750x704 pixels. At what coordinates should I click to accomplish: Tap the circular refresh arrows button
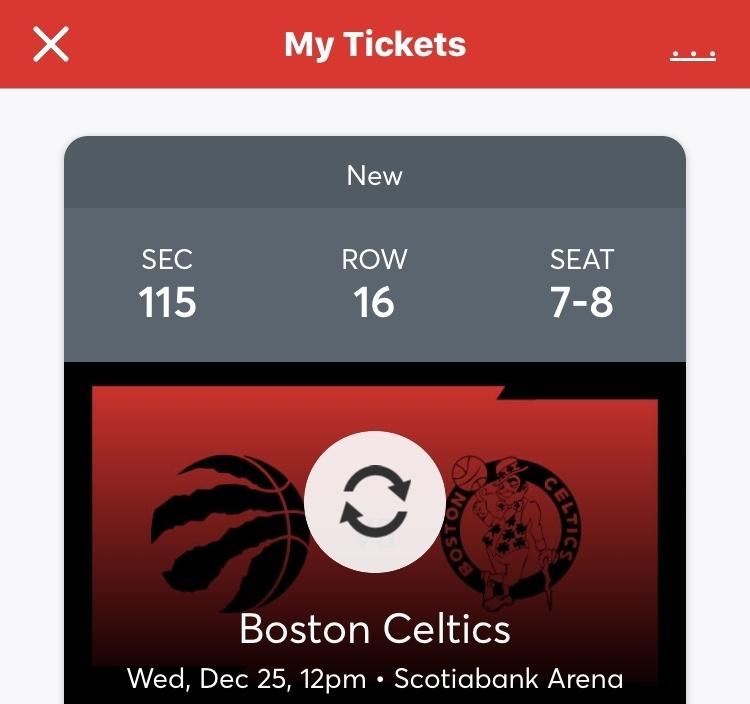(x=375, y=501)
